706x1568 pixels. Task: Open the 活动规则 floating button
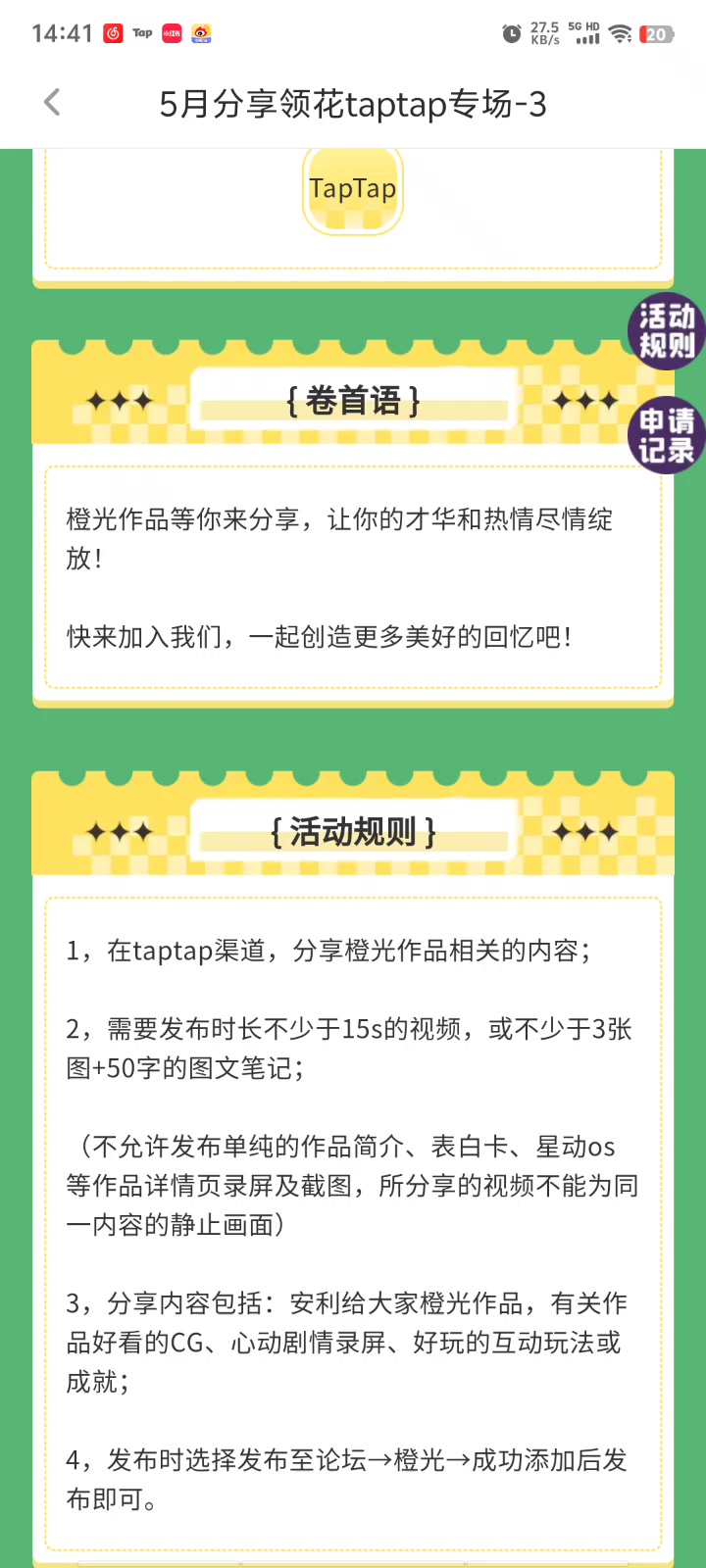[x=667, y=331]
